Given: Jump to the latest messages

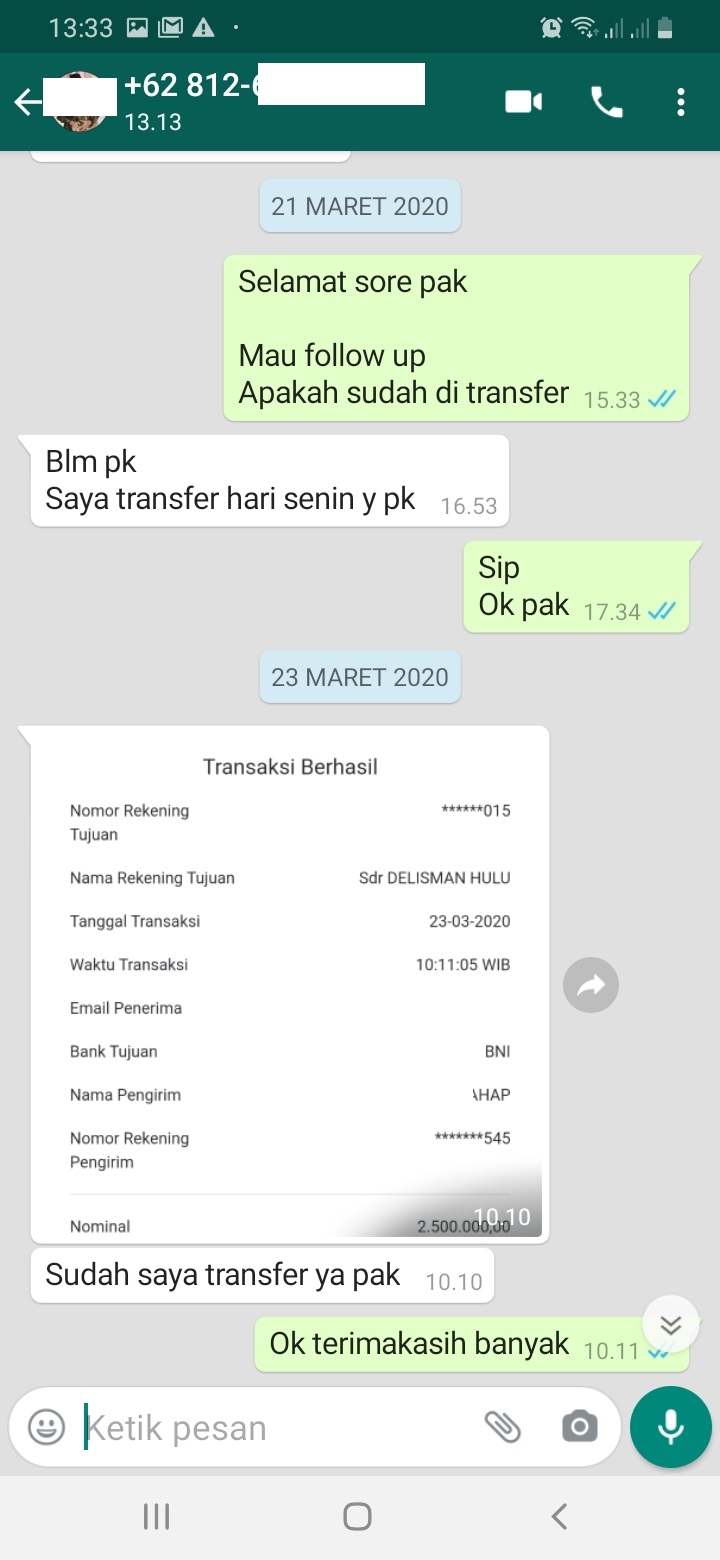Looking at the screenshot, I should (x=670, y=1324).
